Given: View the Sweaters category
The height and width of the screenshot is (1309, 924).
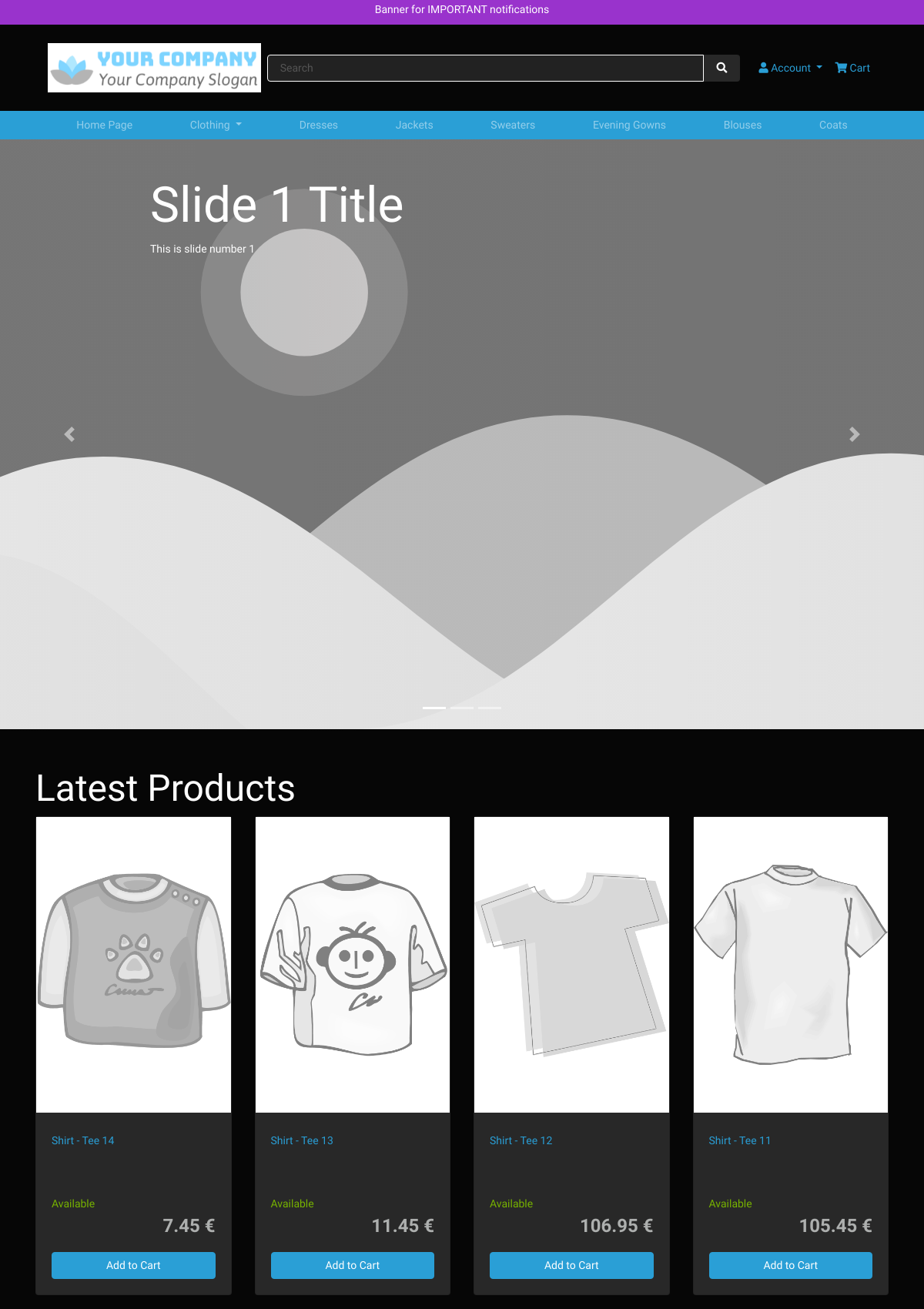Looking at the screenshot, I should (513, 125).
